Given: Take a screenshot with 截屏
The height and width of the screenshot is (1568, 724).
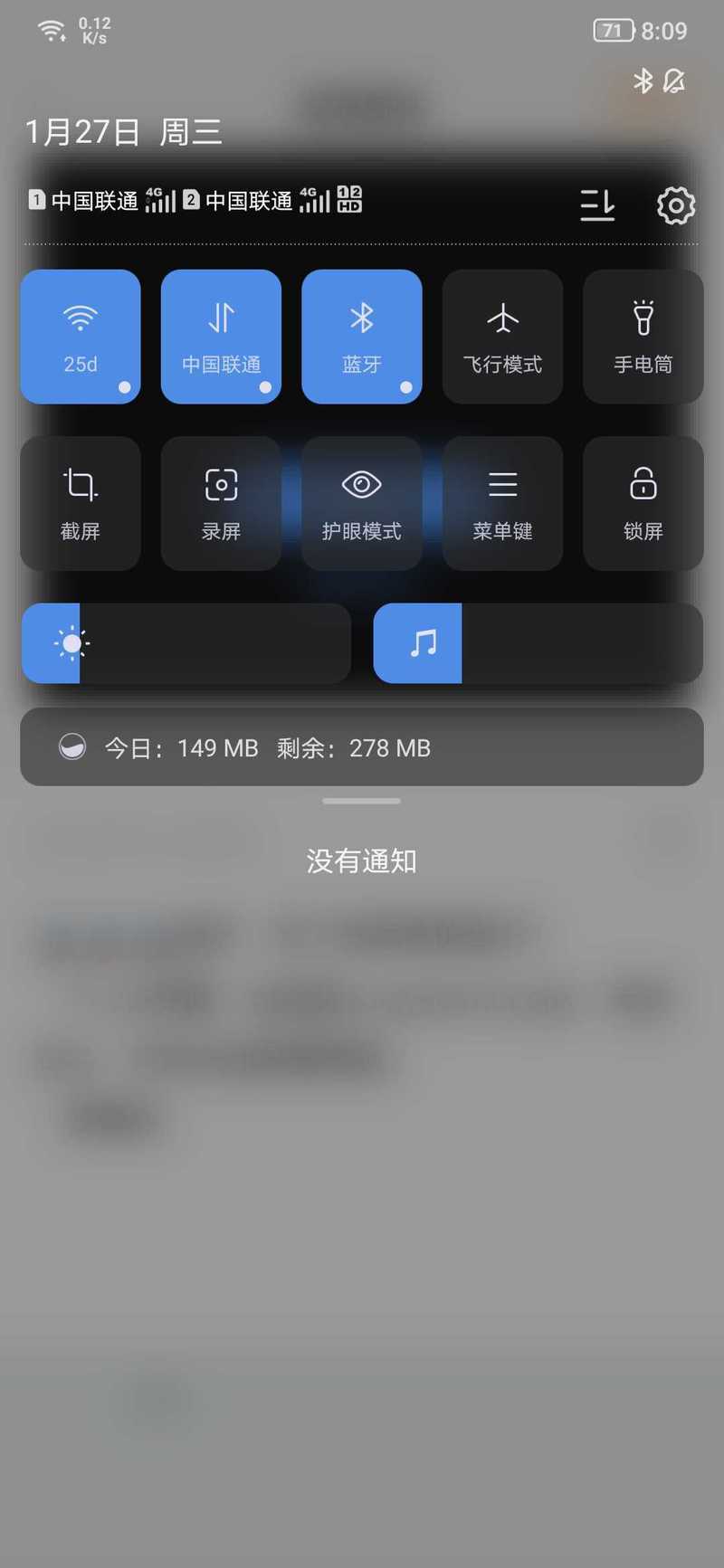Looking at the screenshot, I should click(x=81, y=503).
